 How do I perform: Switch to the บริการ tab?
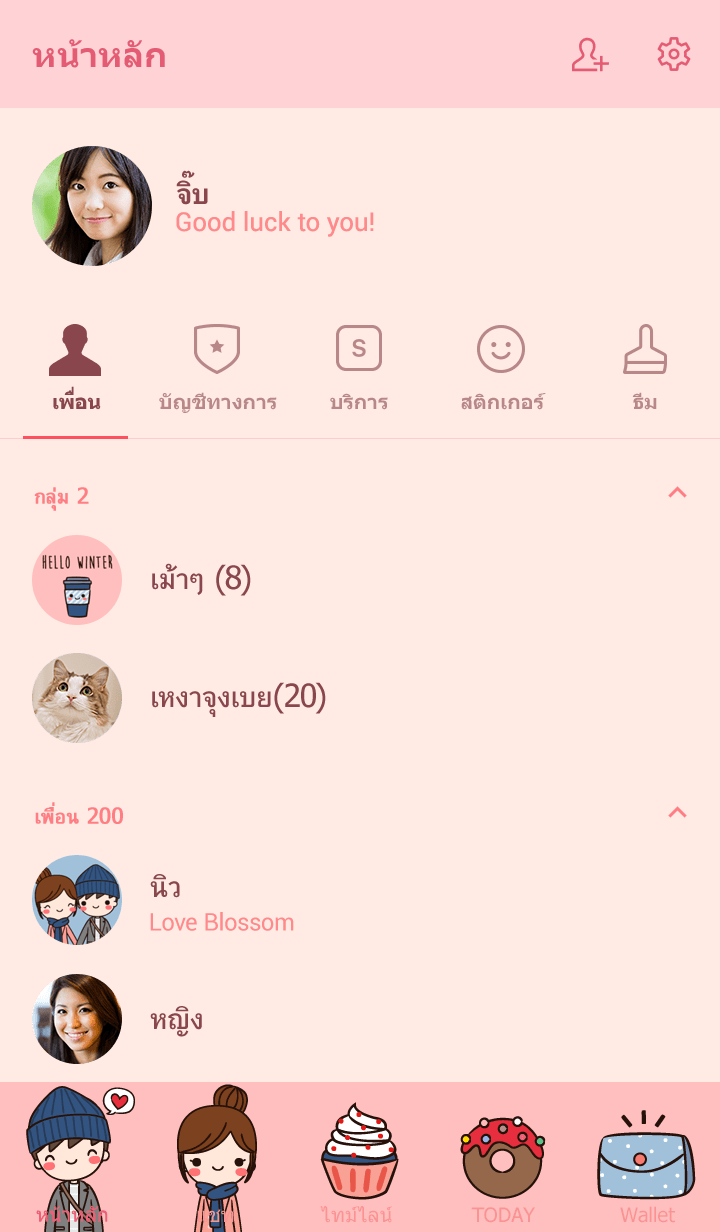(x=359, y=370)
